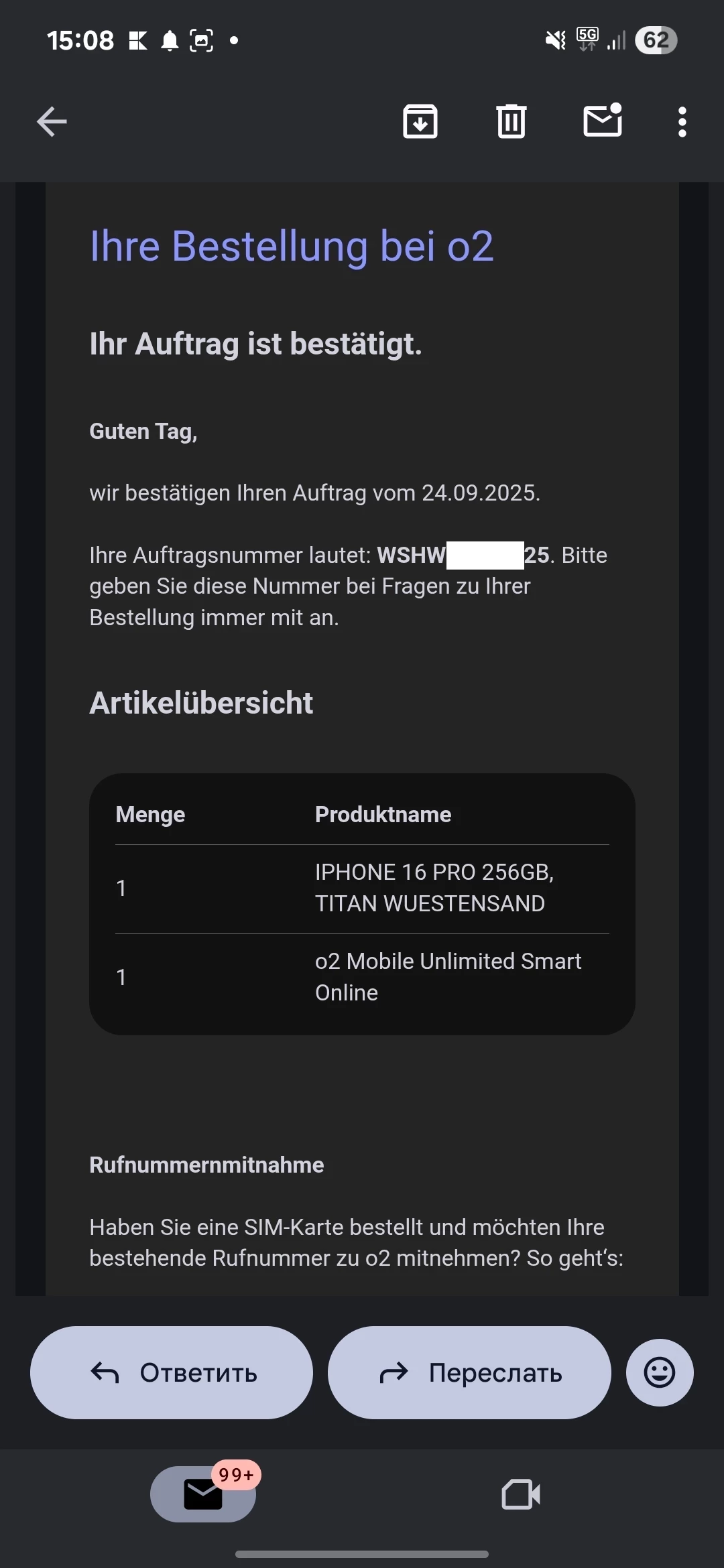Image resolution: width=724 pixels, height=1568 pixels.
Task: Add an emoji reaction
Action: click(660, 1372)
